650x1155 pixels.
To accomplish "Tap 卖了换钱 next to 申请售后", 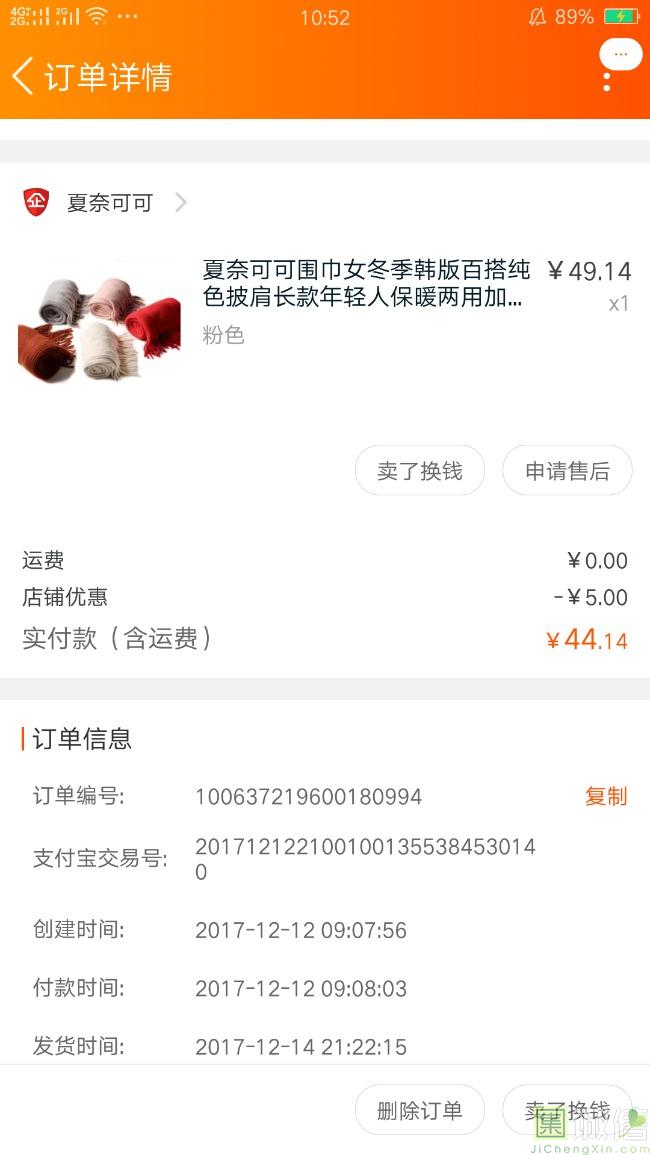I will click(x=419, y=471).
